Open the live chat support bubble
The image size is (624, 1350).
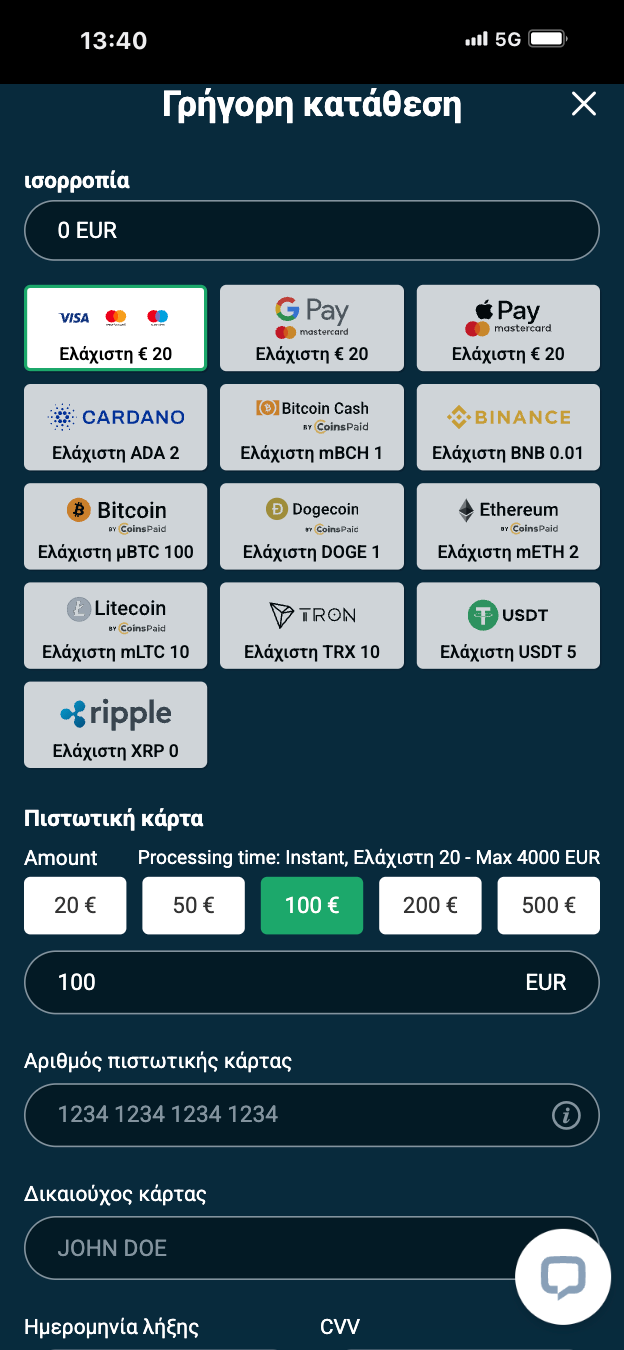(x=562, y=1277)
